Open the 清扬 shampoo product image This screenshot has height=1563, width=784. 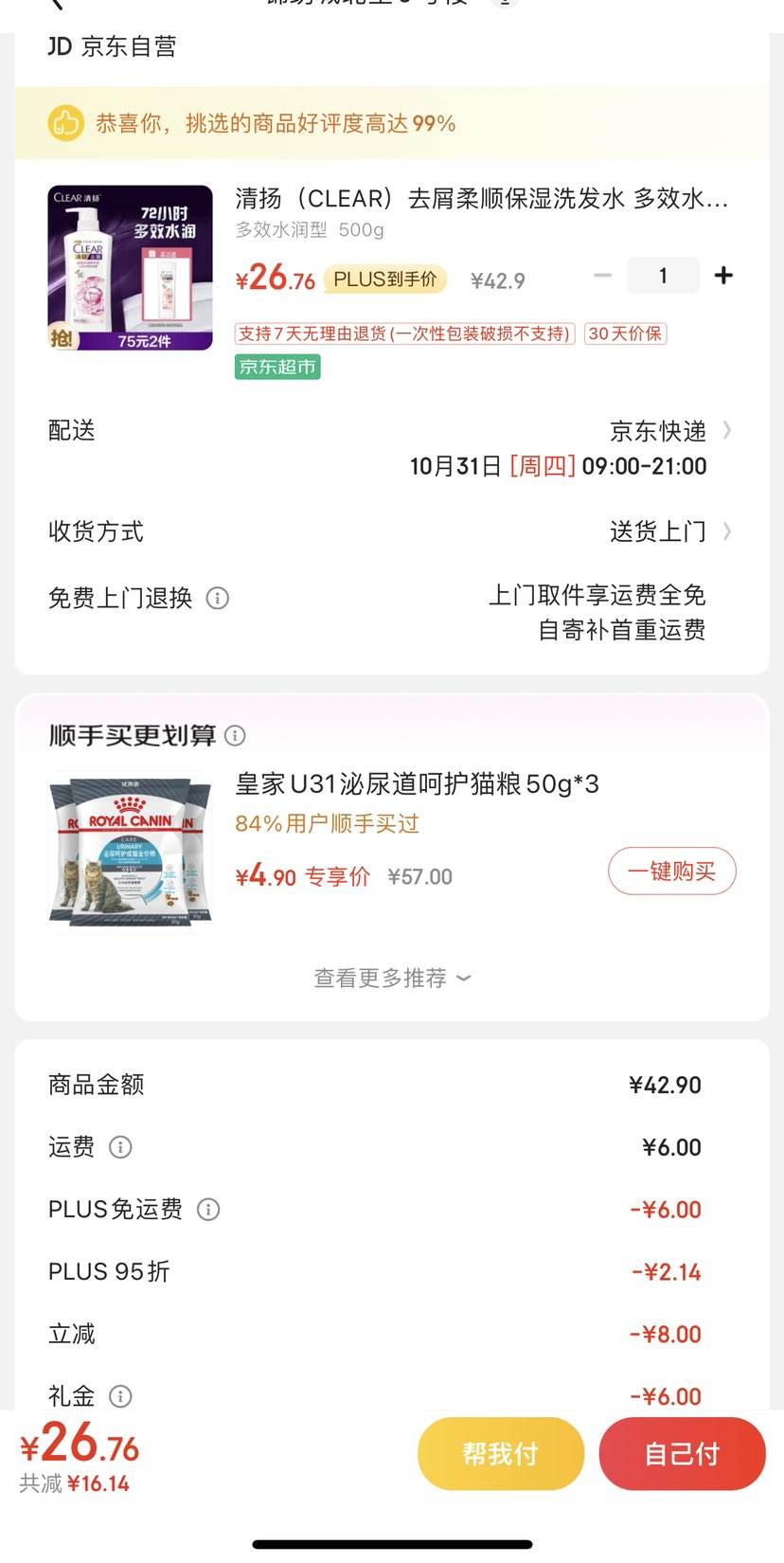click(x=131, y=268)
